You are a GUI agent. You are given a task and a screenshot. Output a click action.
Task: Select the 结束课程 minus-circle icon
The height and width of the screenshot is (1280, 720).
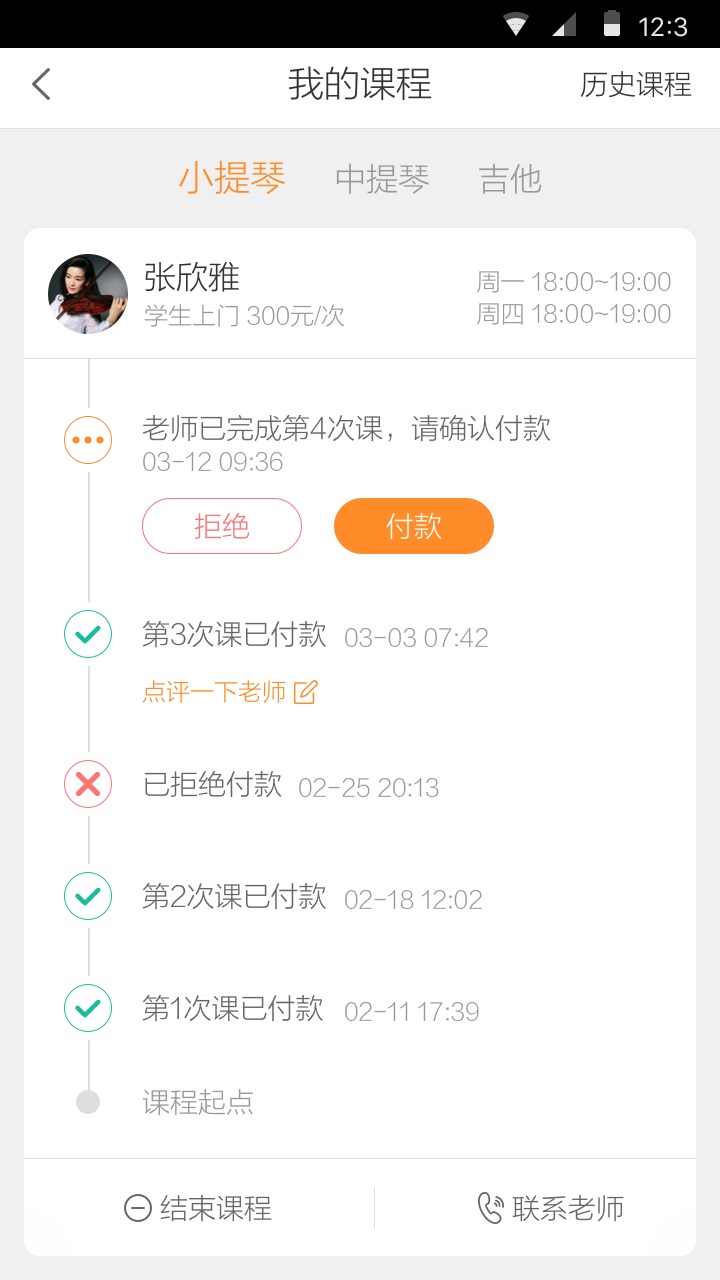click(x=138, y=1208)
